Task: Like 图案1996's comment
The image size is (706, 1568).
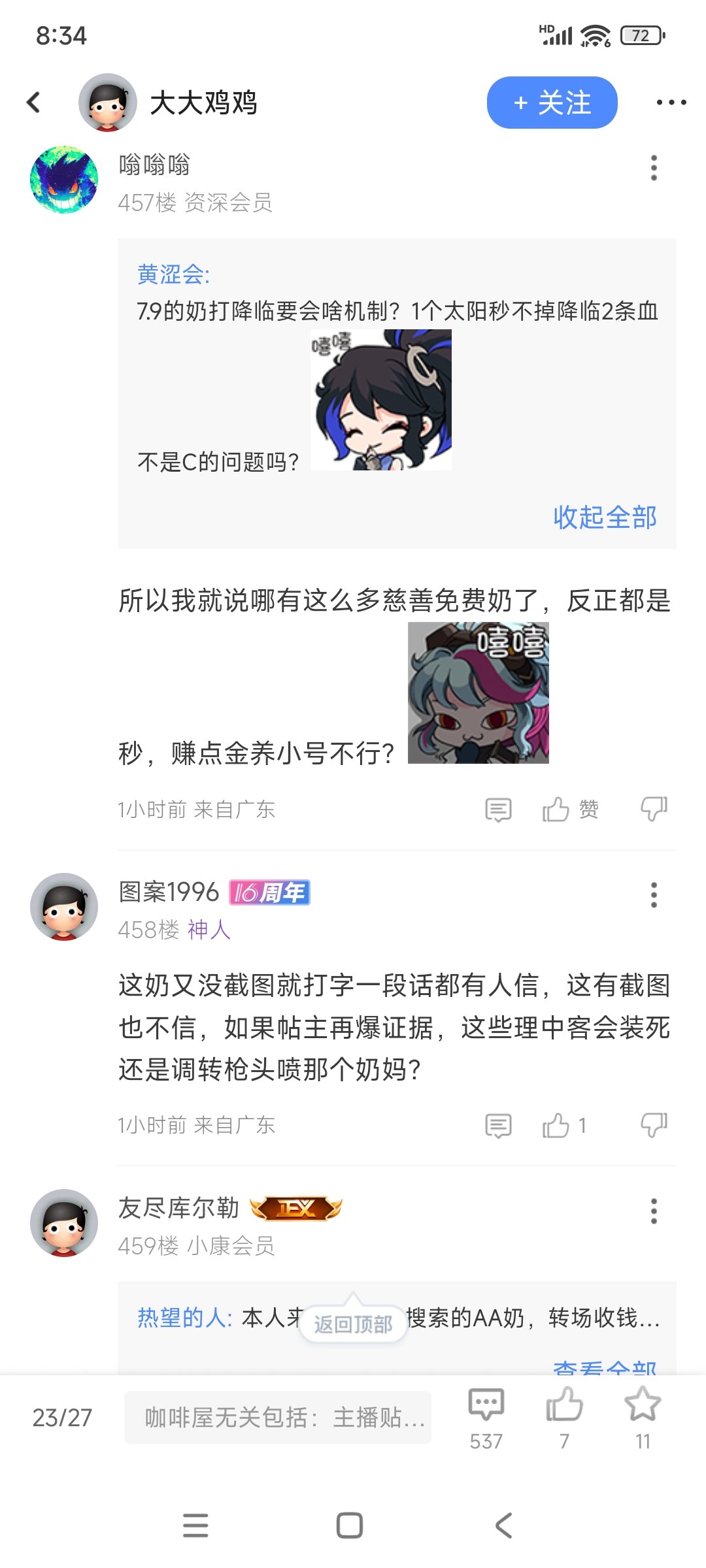Action: (x=564, y=1126)
